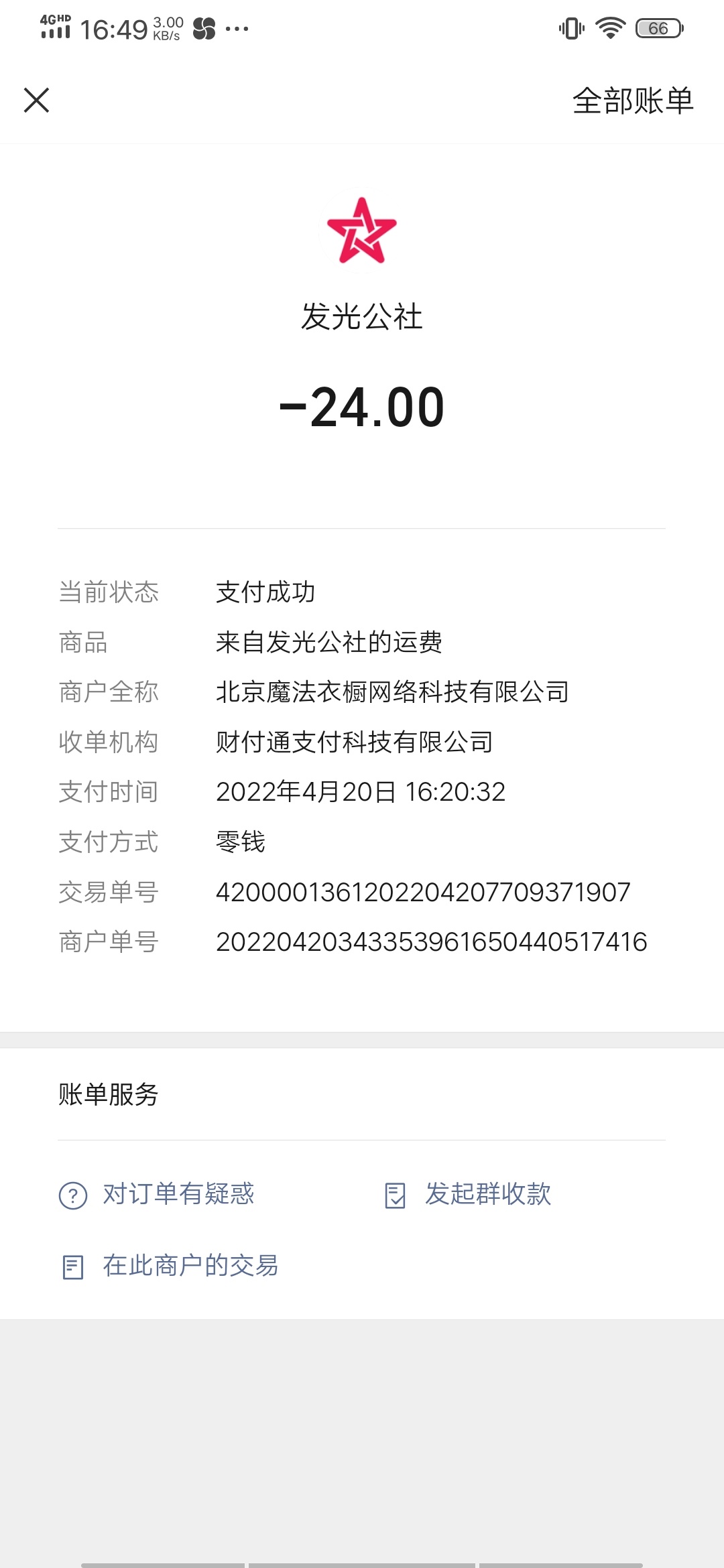Screen dimensions: 724x1568
Task: Close the payment detail page
Action: [x=37, y=101]
